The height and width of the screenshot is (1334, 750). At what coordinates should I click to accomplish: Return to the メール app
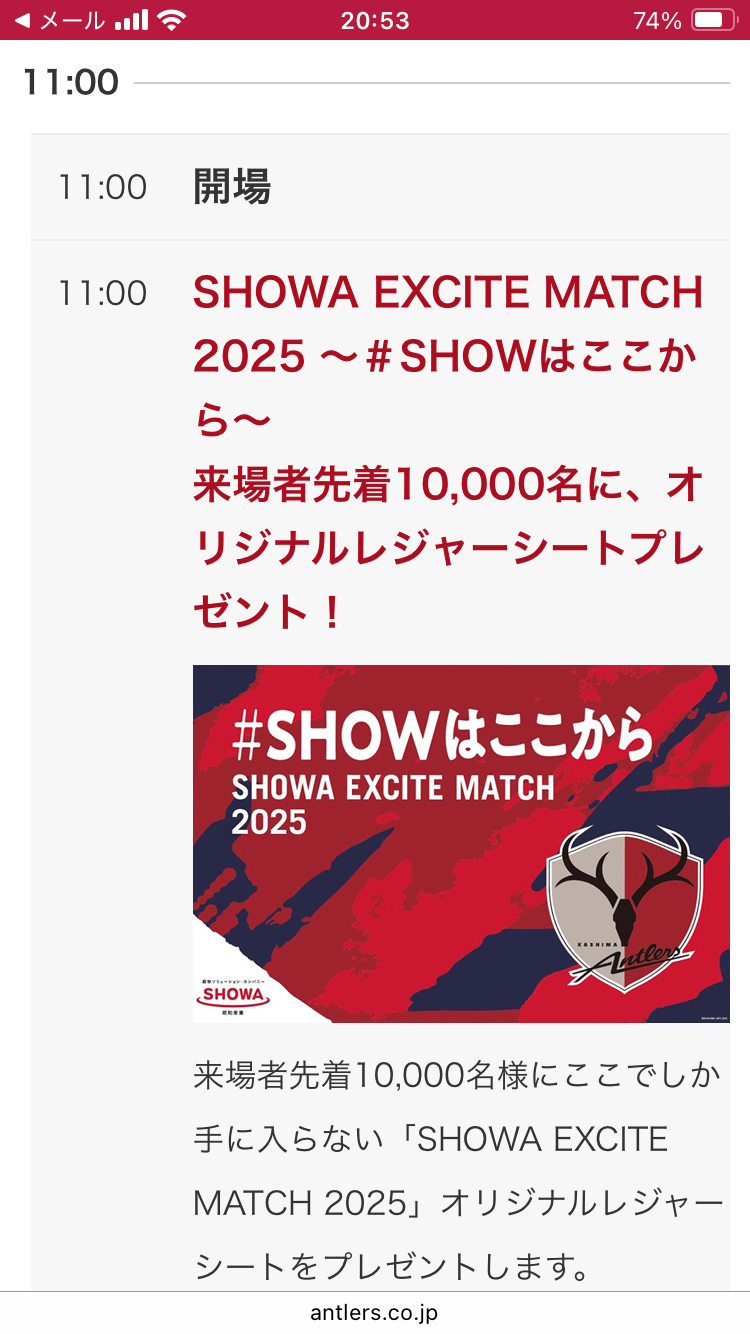click(58, 20)
